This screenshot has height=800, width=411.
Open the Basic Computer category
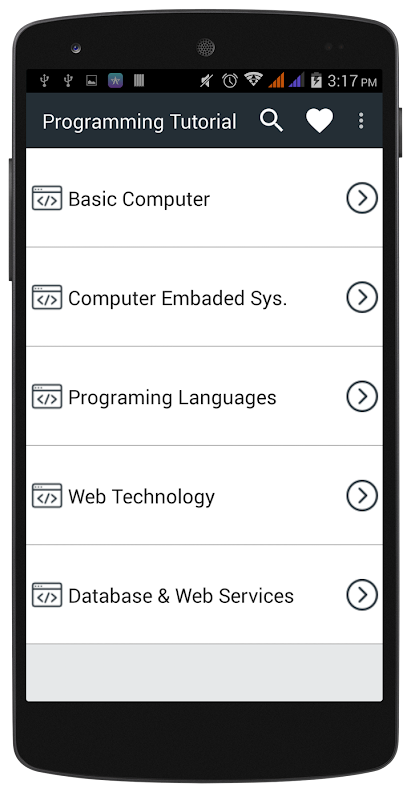click(x=204, y=198)
